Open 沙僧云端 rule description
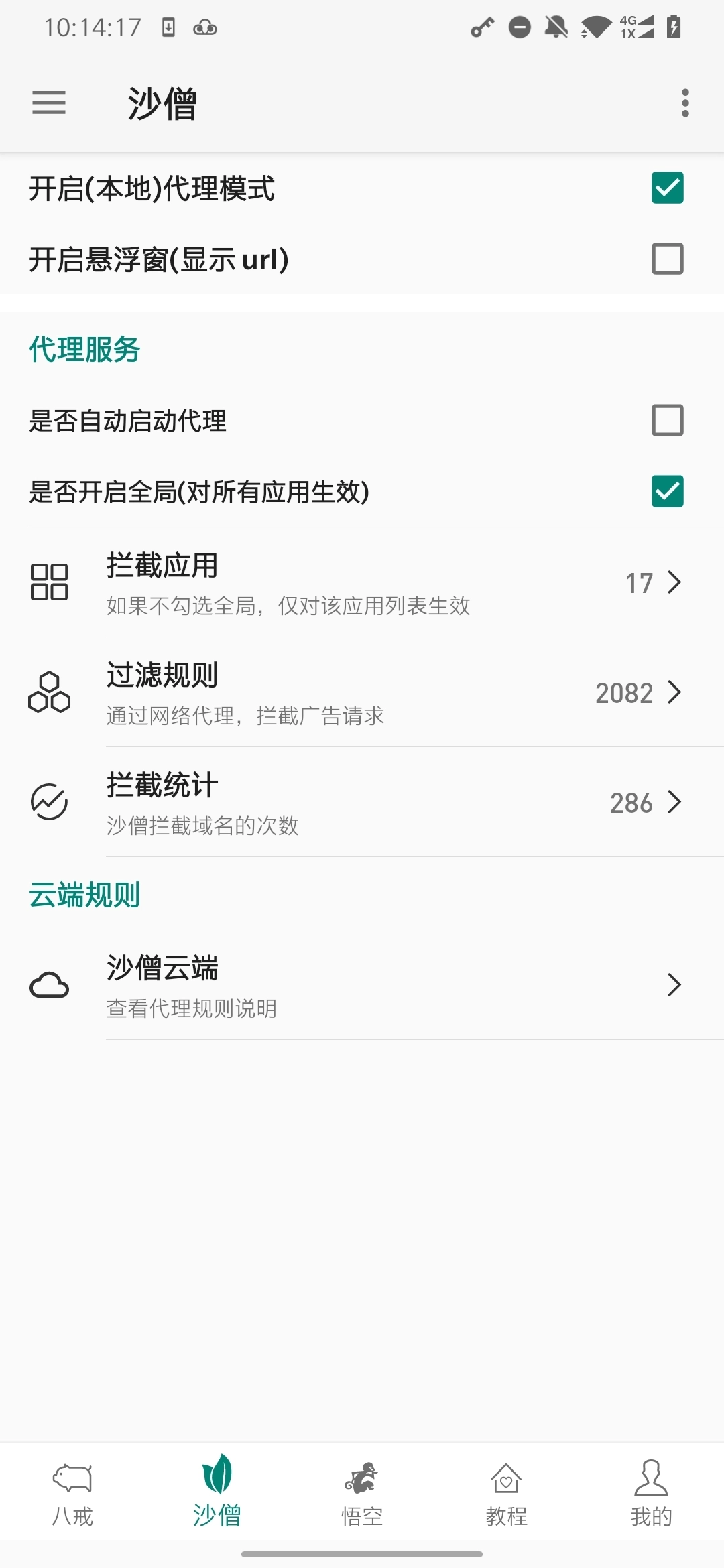Screen dimensions: 724x1568 pos(362,985)
